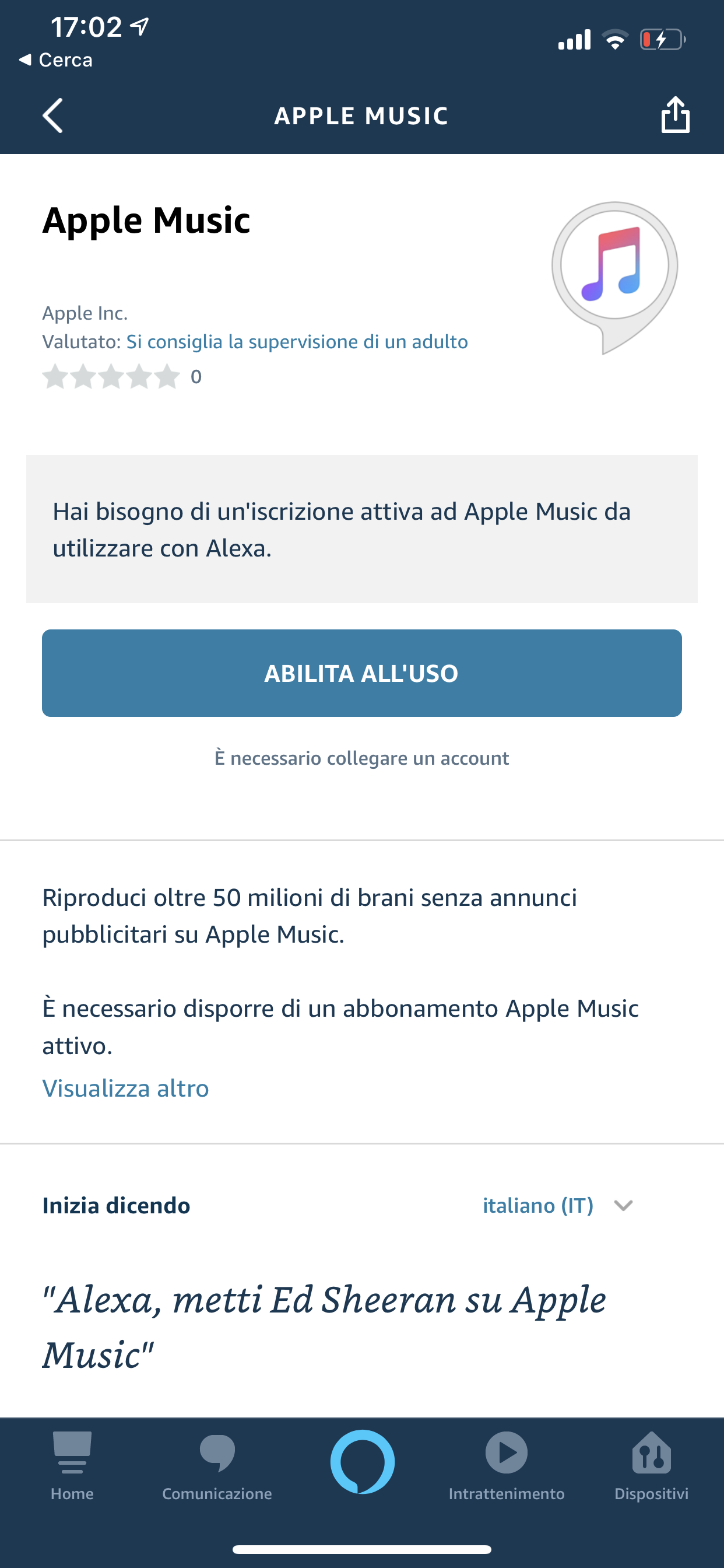Image resolution: width=724 pixels, height=1568 pixels.
Task: Open the italiano (IT) language dropdown
Action: 558,1205
